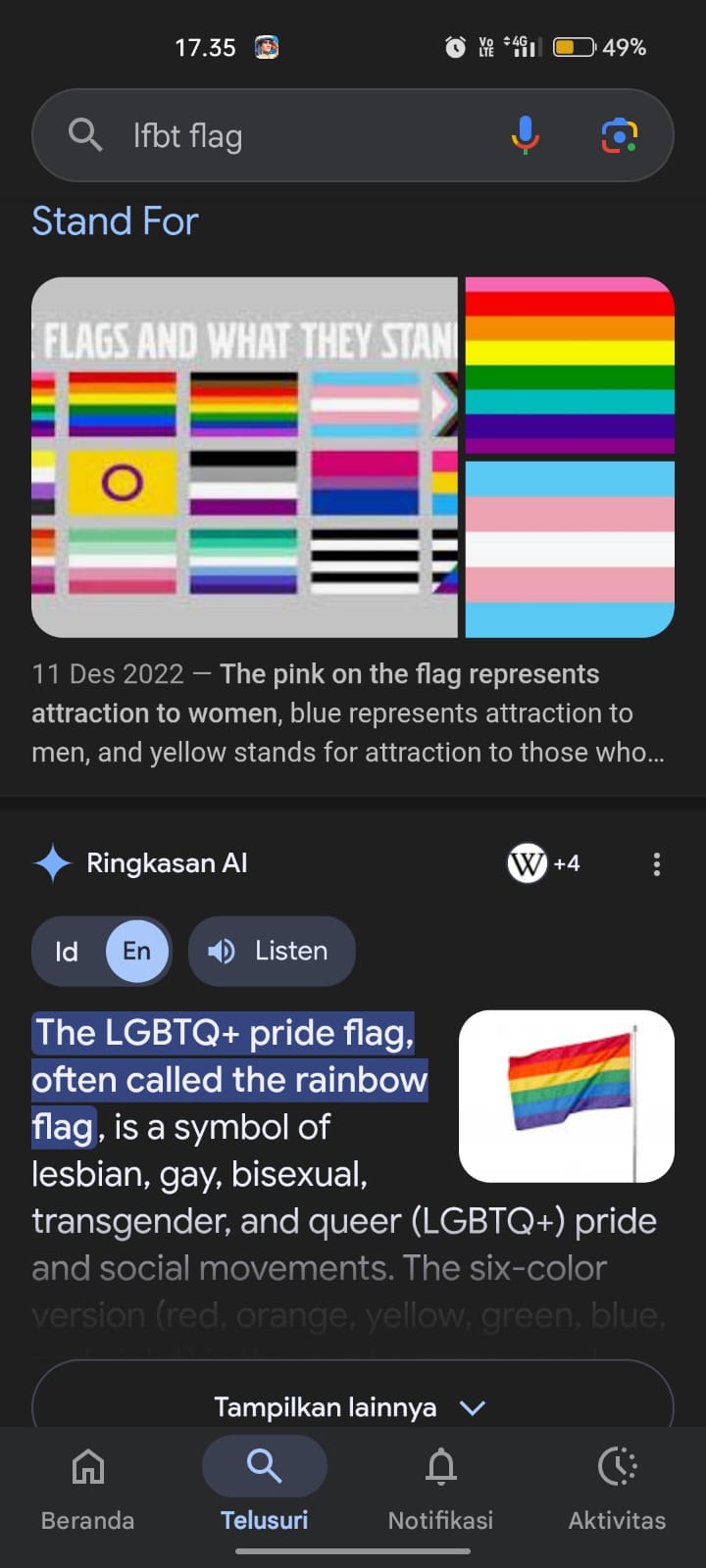
Task: Open the transgender flag image tile
Action: pyautogui.click(x=570, y=550)
